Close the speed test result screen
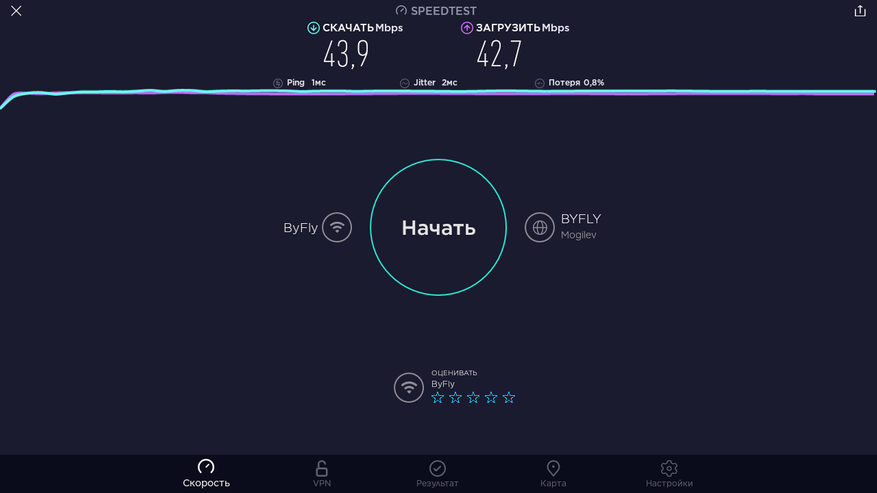Image resolution: width=877 pixels, height=493 pixels. 16,11
